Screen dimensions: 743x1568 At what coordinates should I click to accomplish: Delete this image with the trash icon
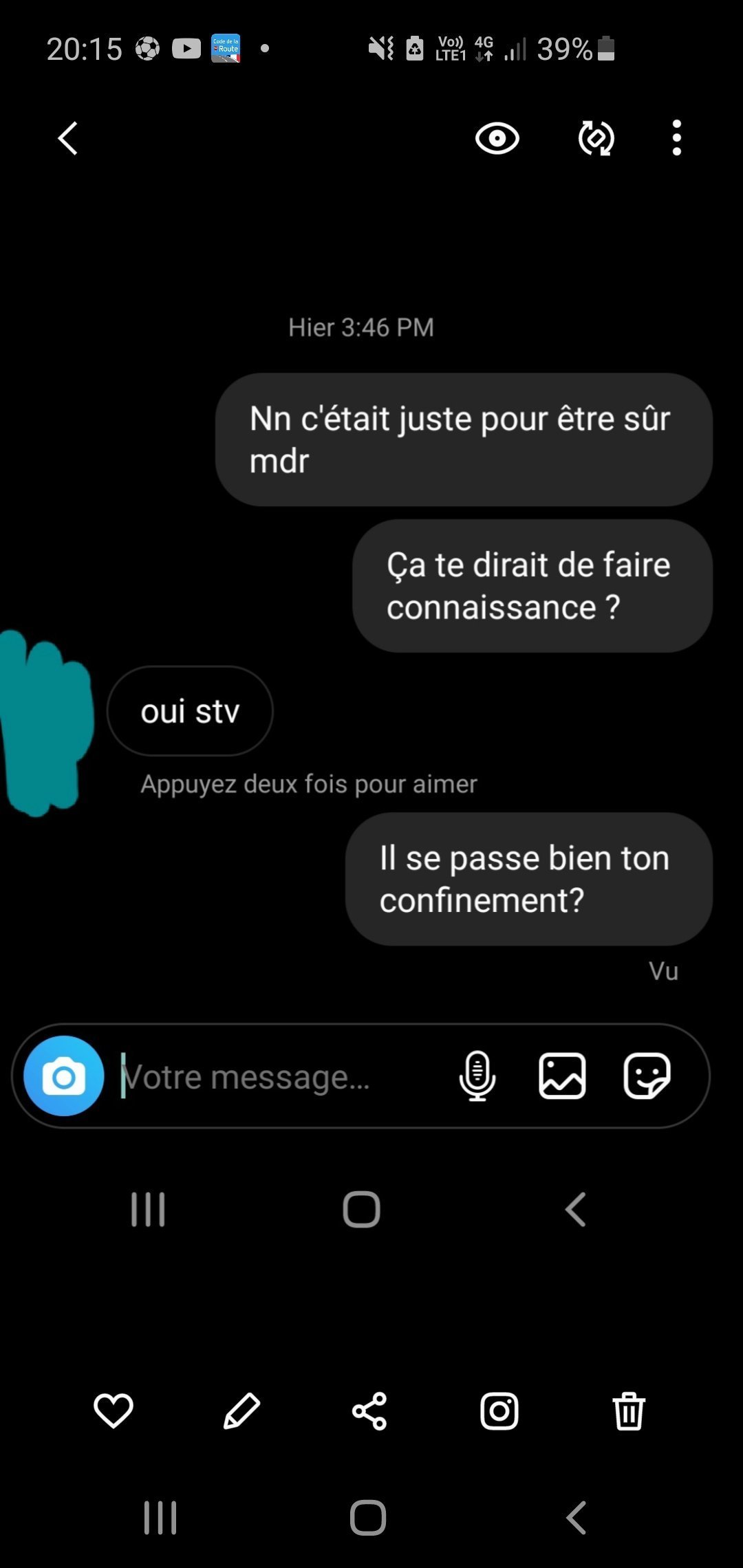628,1411
